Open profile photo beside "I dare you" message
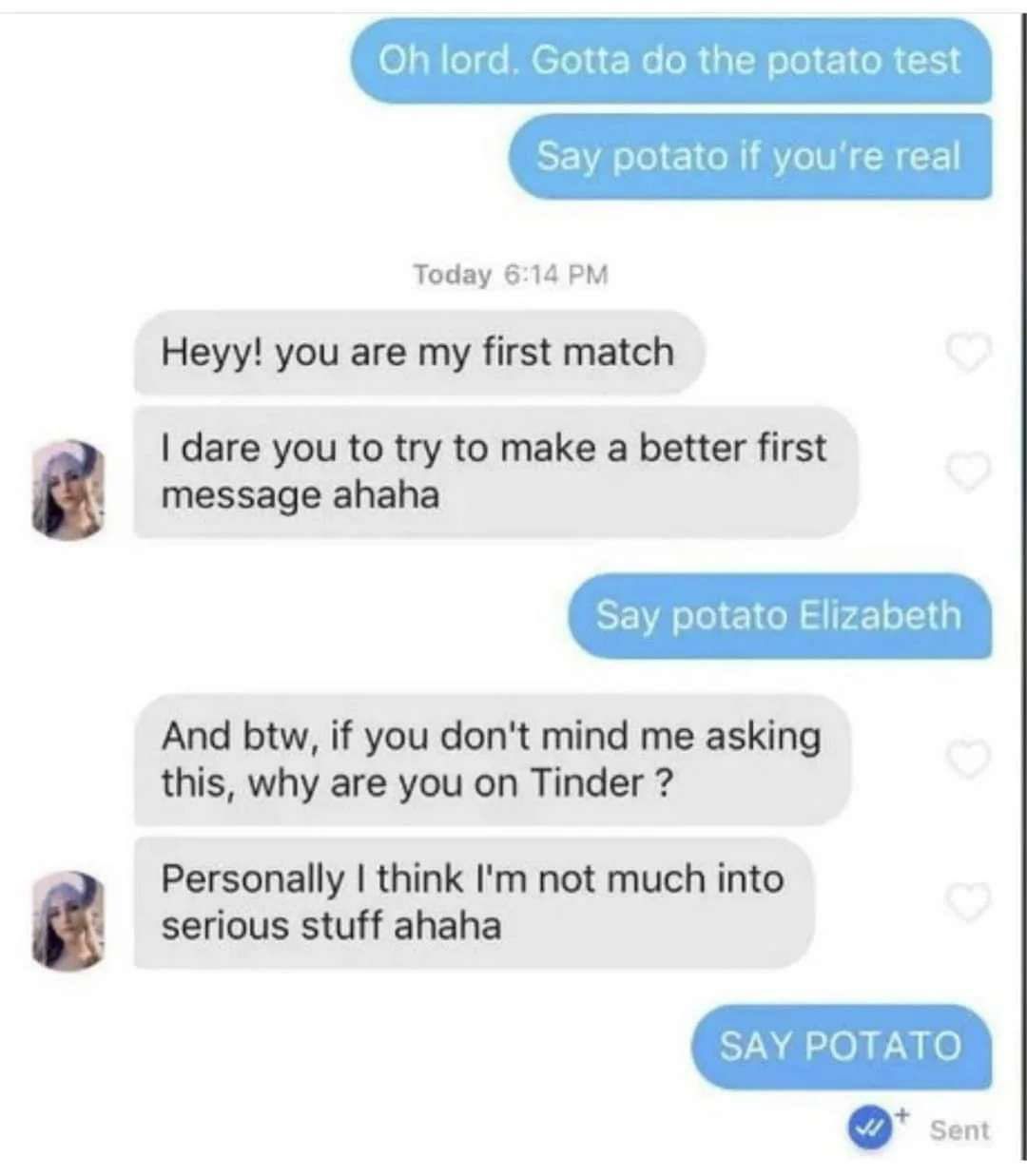 coord(68,490)
